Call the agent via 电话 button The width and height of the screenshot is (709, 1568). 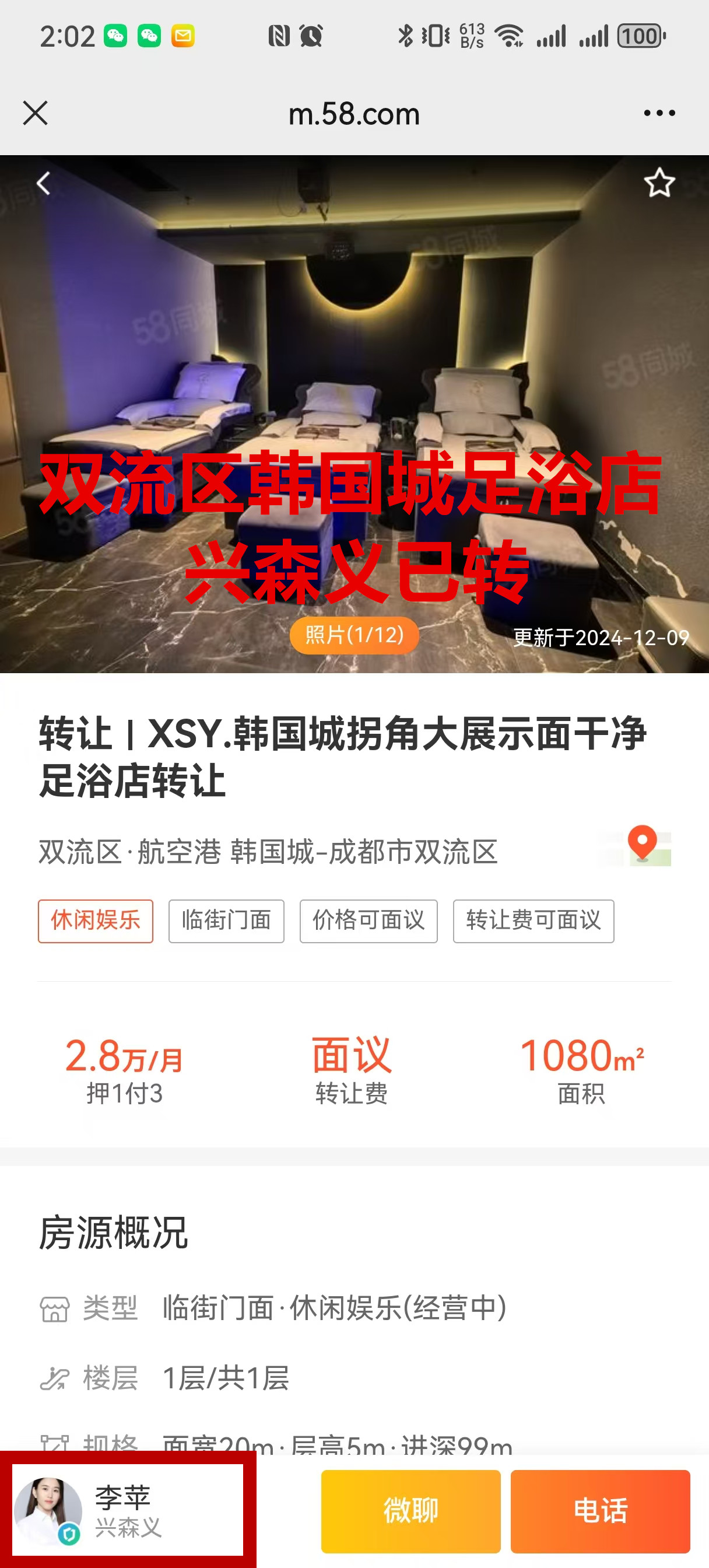tap(599, 1511)
